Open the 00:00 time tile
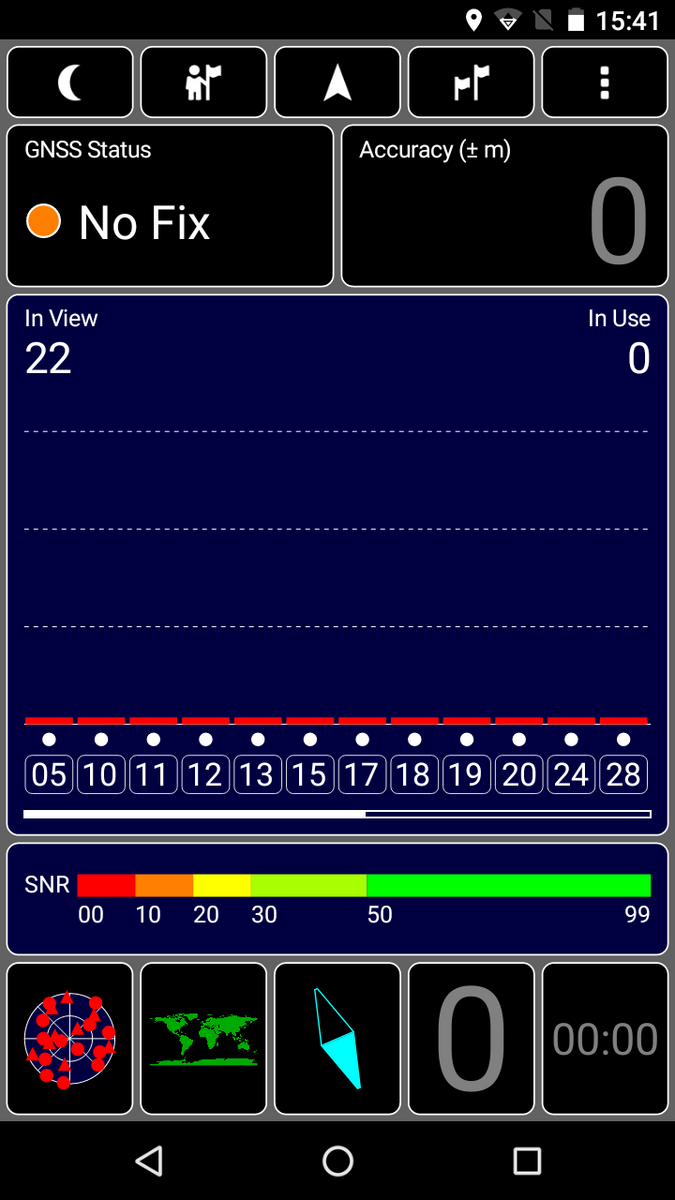The image size is (675, 1200). (x=605, y=1038)
